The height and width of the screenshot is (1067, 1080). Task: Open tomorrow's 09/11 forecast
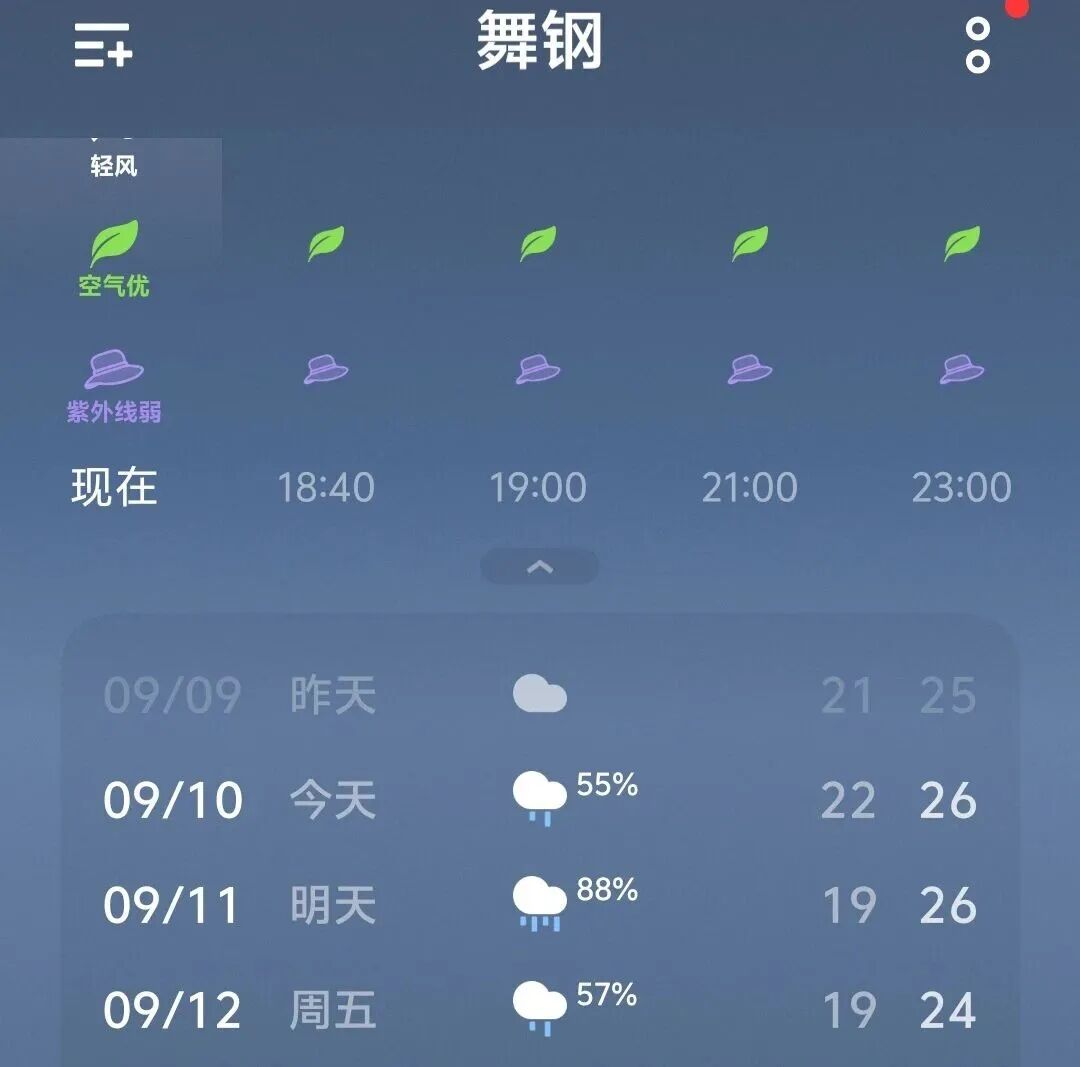(x=540, y=904)
